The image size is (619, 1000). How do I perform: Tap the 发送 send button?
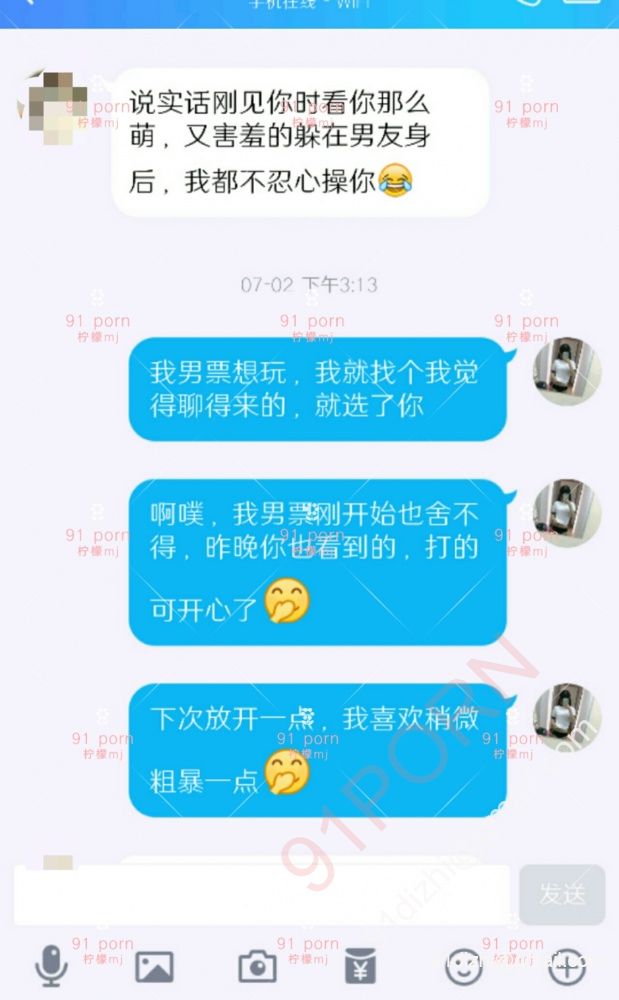tap(562, 893)
